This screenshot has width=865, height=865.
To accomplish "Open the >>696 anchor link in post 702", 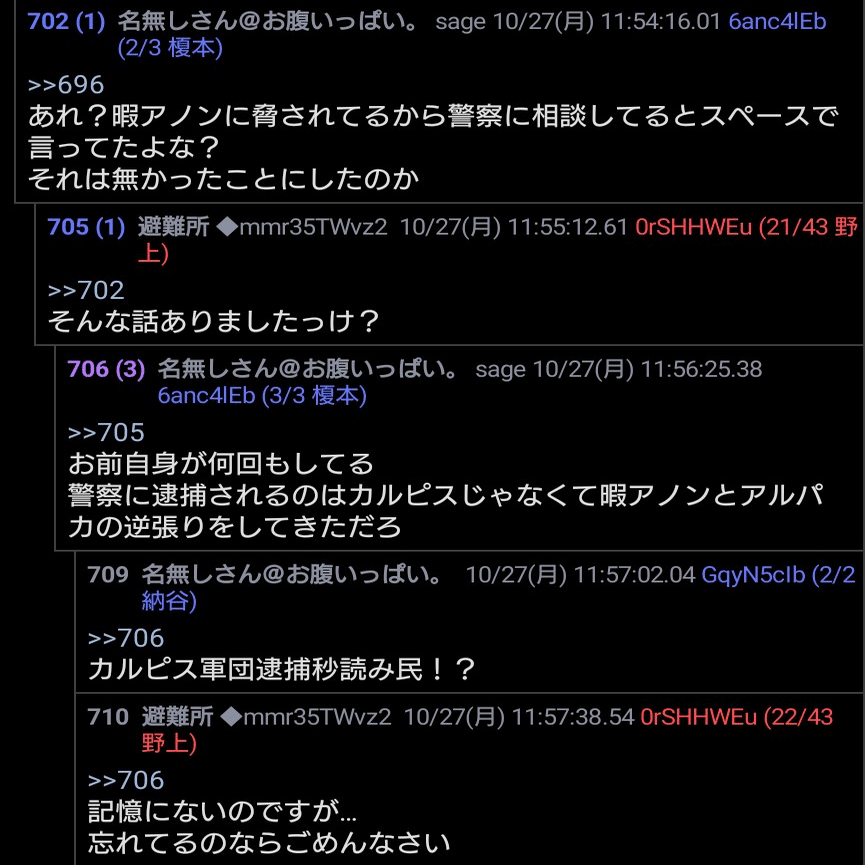I will [x=66, y=85].
